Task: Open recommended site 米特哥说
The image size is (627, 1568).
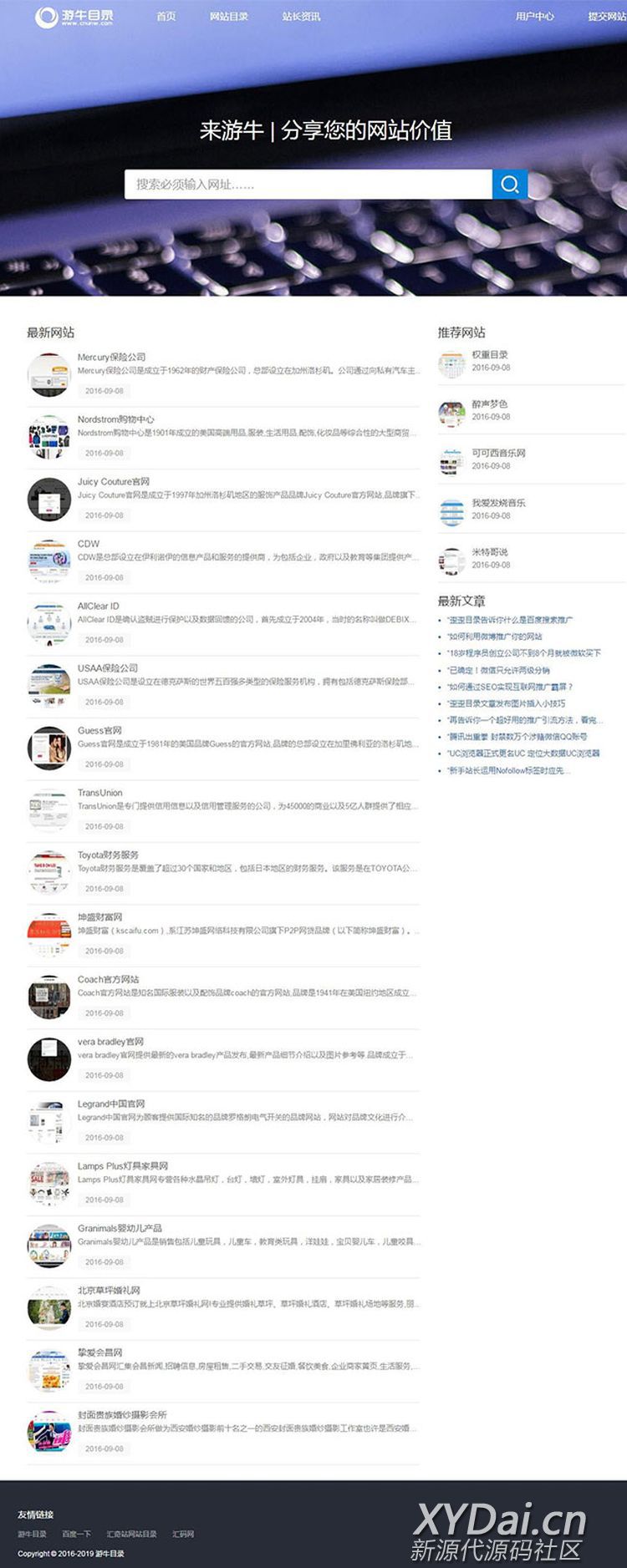Action: [489, 551]
